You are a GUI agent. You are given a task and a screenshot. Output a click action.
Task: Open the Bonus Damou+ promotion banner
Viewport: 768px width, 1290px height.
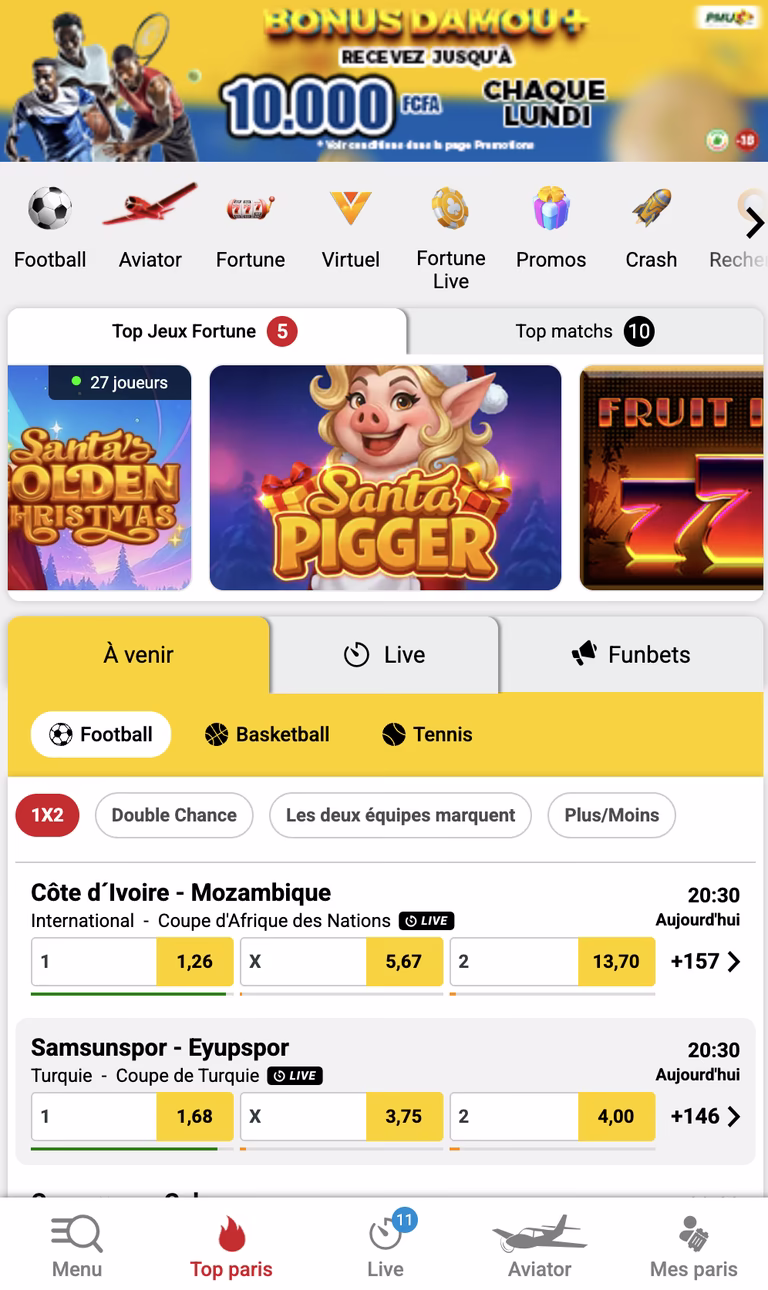click(384, 80)
